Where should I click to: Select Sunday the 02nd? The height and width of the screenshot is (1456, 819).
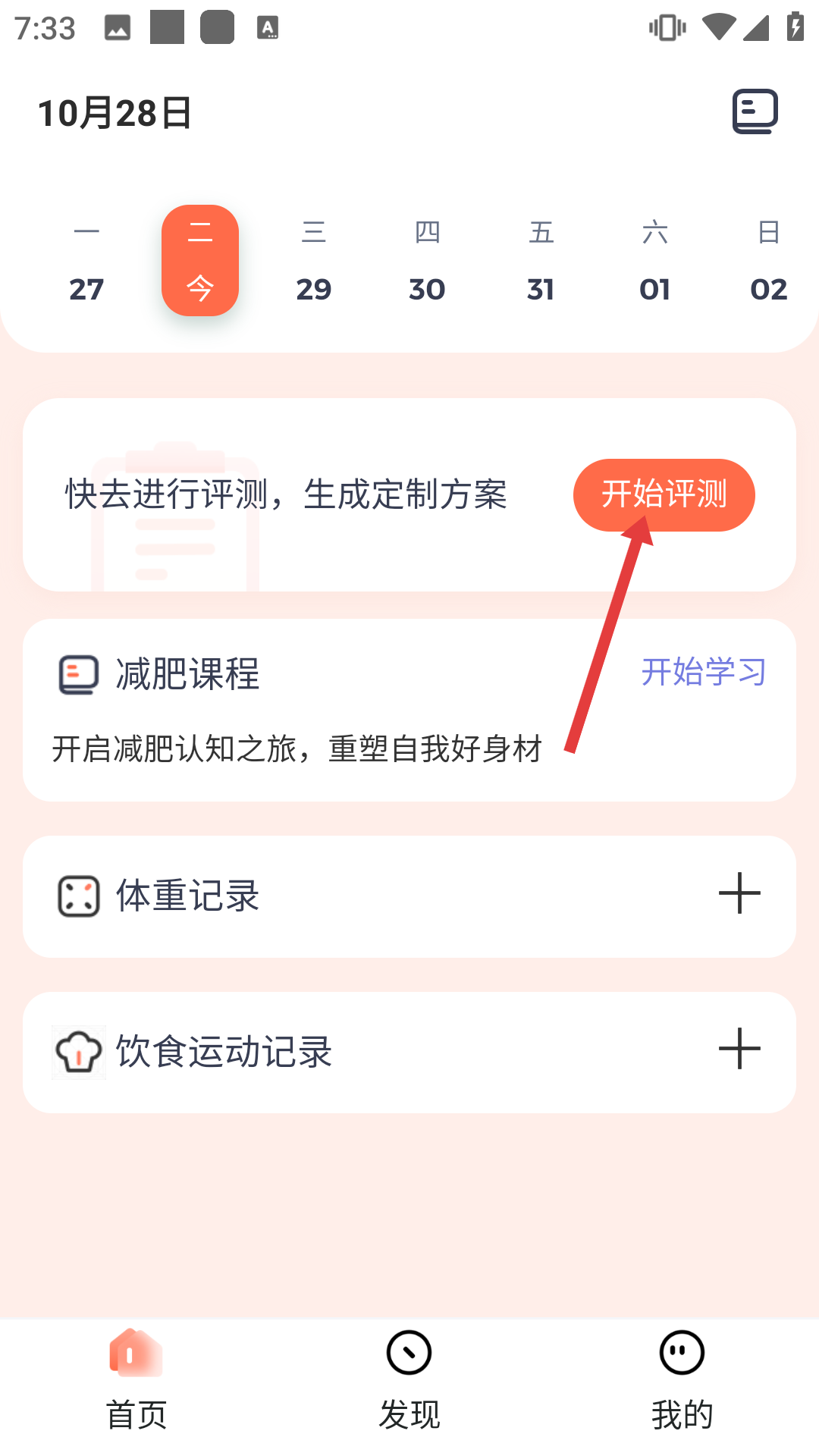pos(768,261)
